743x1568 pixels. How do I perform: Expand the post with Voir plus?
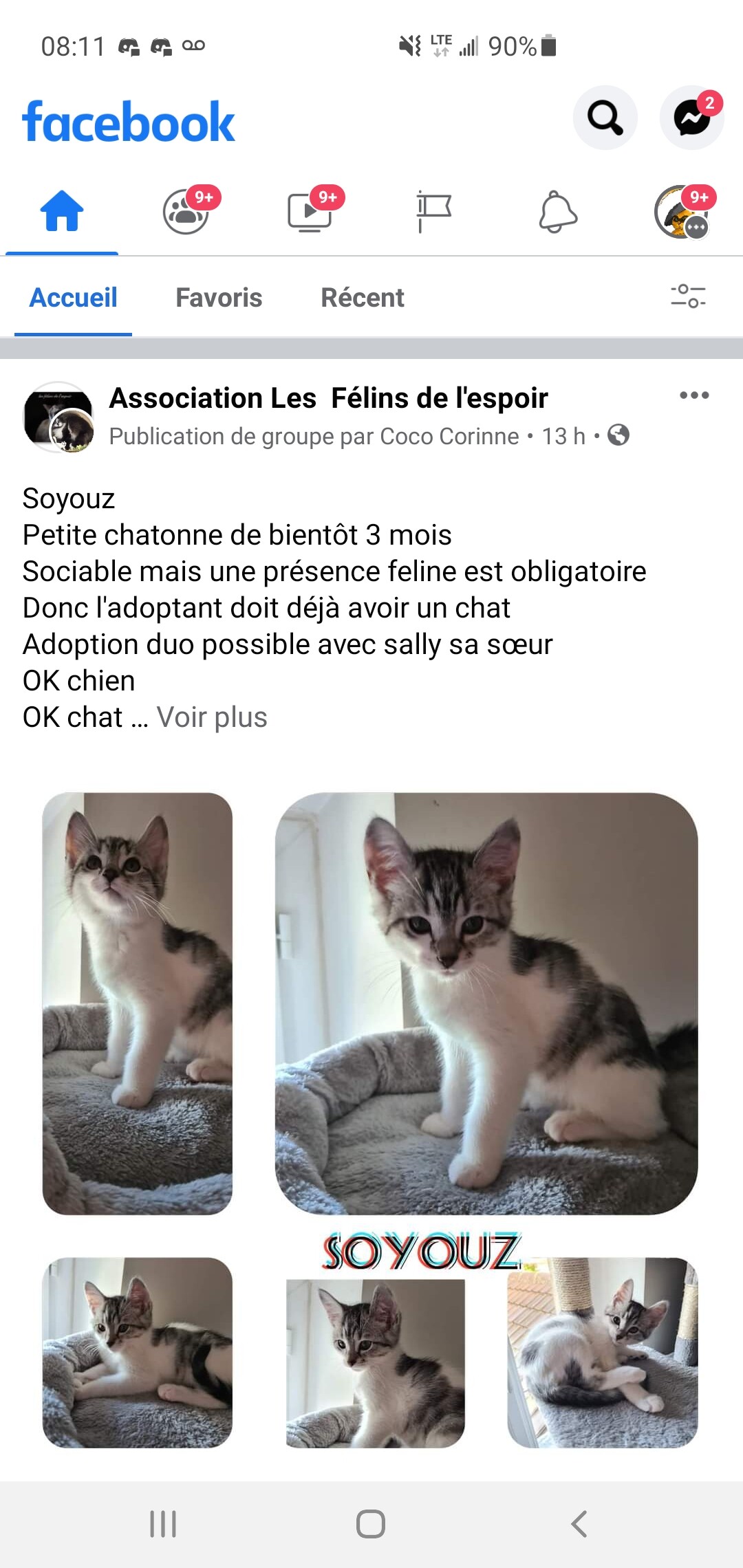(x=212, y=717)
